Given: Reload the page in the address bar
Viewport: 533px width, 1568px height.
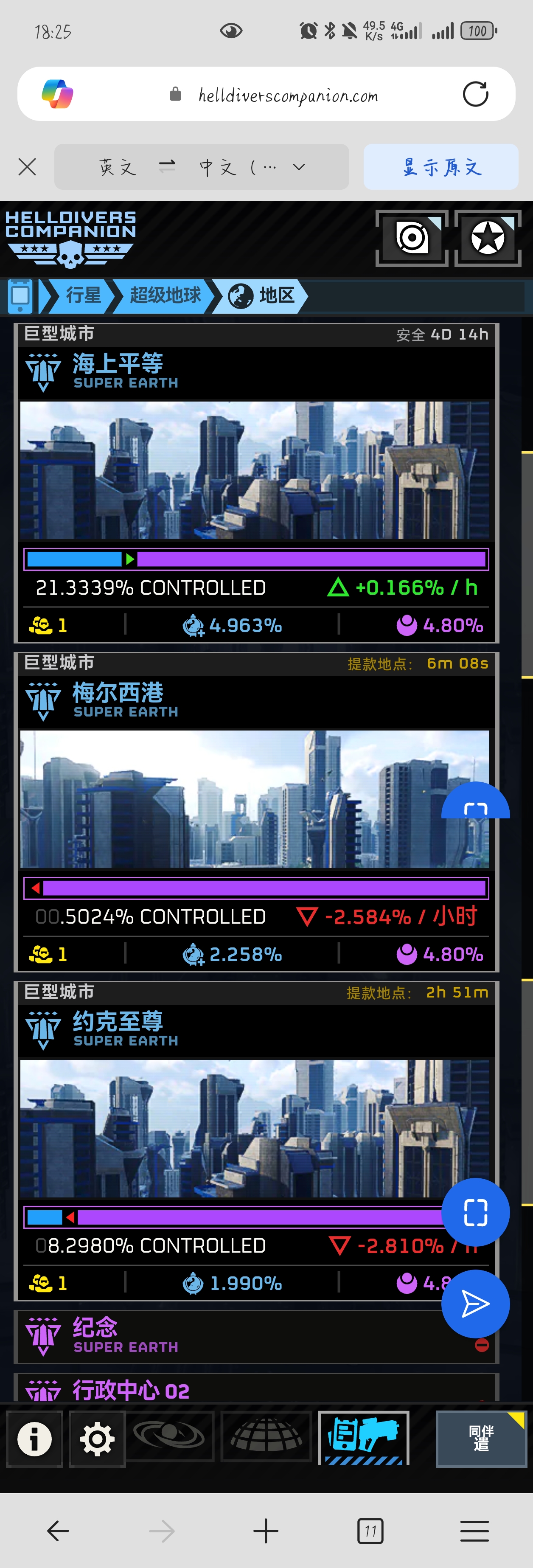Looking at the screenshot, I should (x=475, y=94).
